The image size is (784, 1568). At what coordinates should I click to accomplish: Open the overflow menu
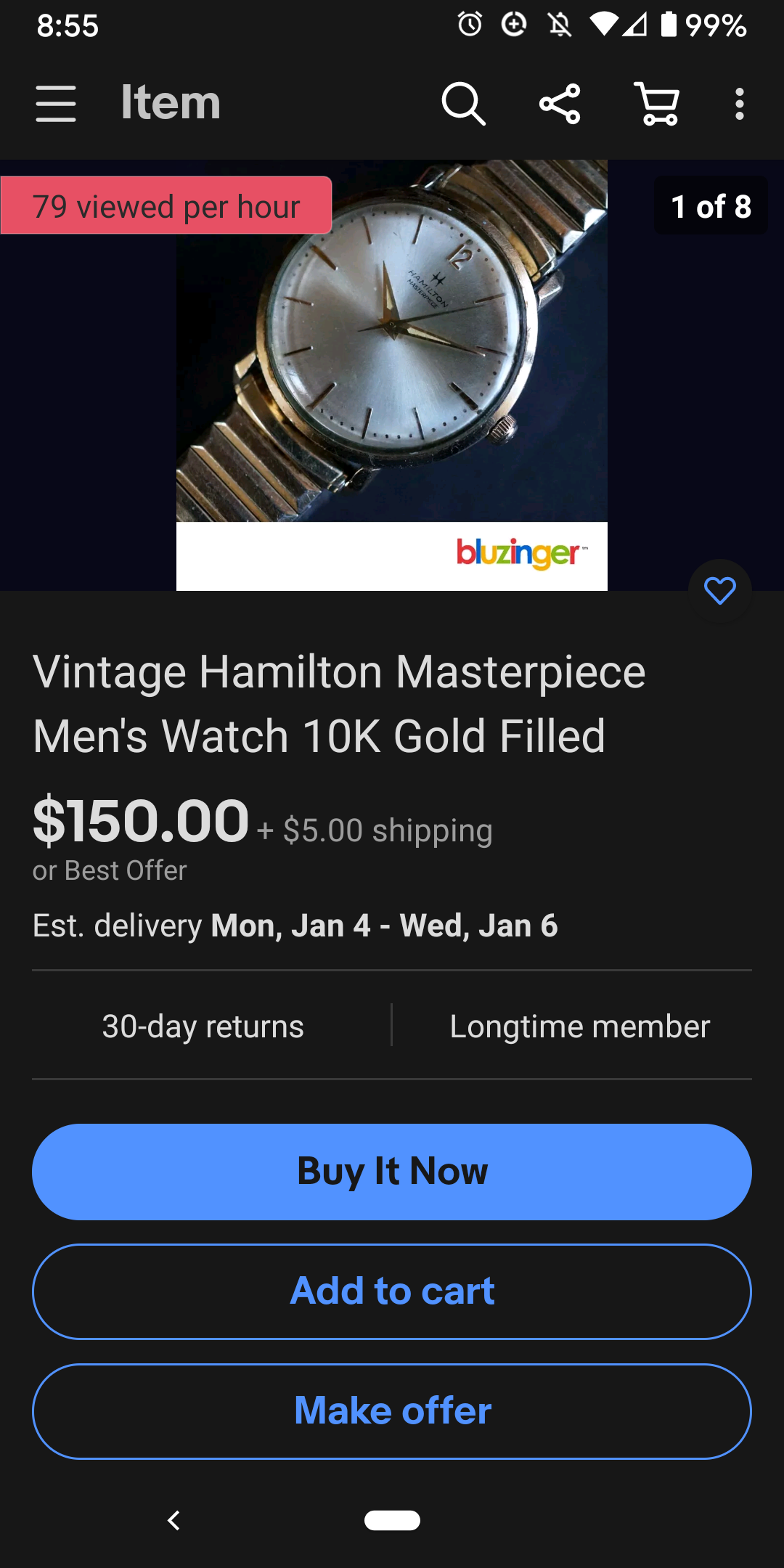tap(739, 104)
